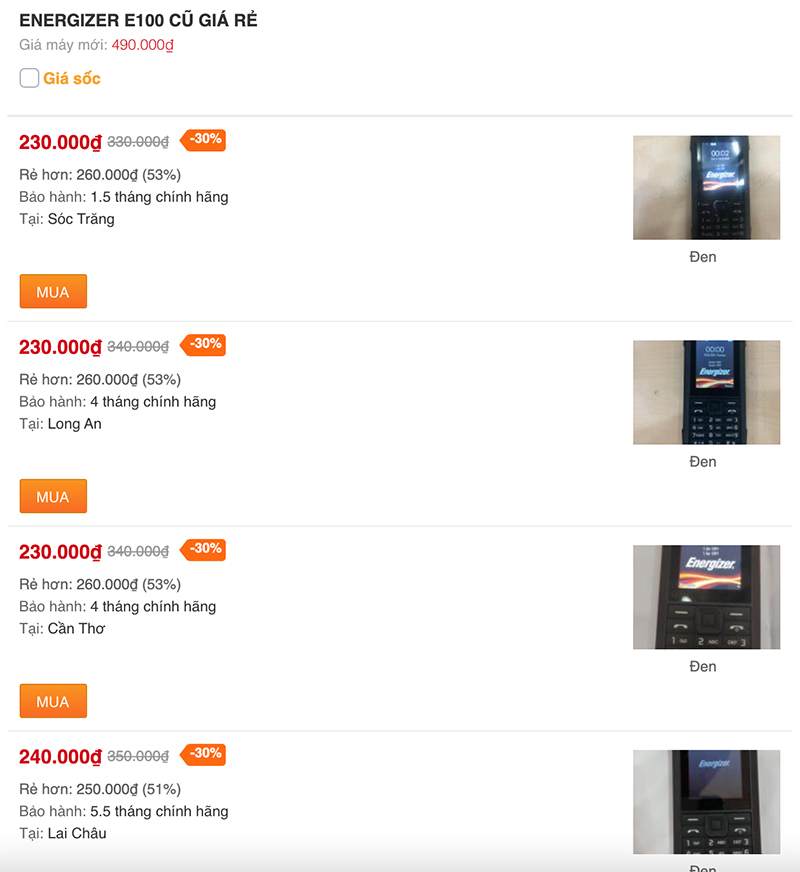
Task: Open the top phone photo thumbnail
Action: (706, 187)
